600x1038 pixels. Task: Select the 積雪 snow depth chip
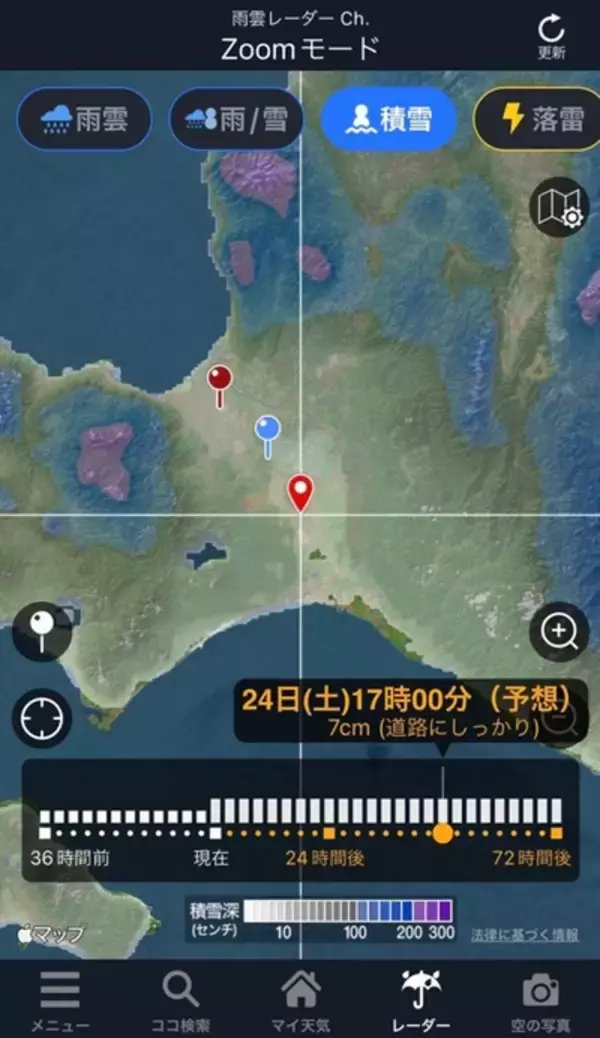click(x=388, y=120)
